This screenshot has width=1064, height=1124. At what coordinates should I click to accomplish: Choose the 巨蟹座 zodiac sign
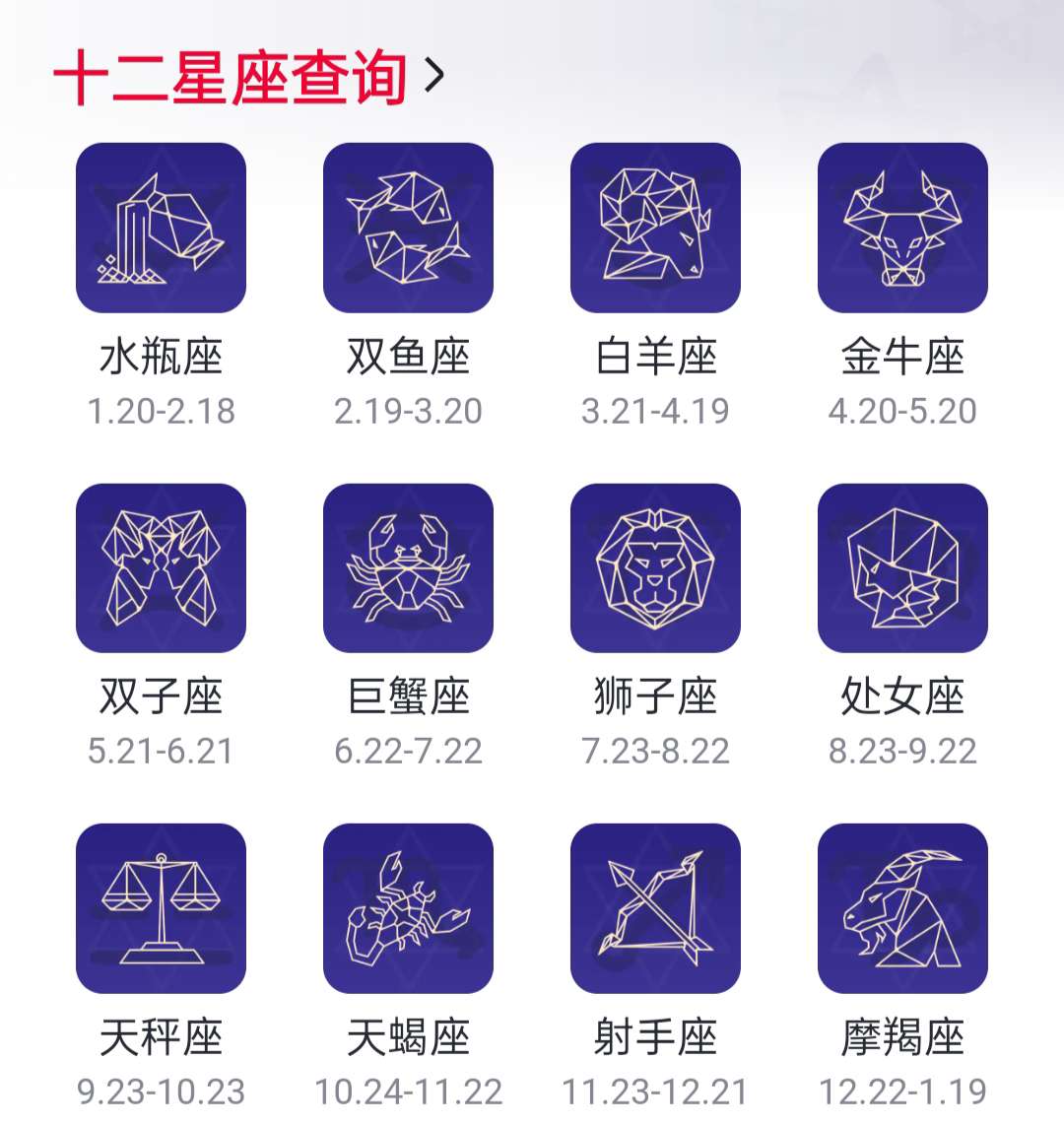408,567
